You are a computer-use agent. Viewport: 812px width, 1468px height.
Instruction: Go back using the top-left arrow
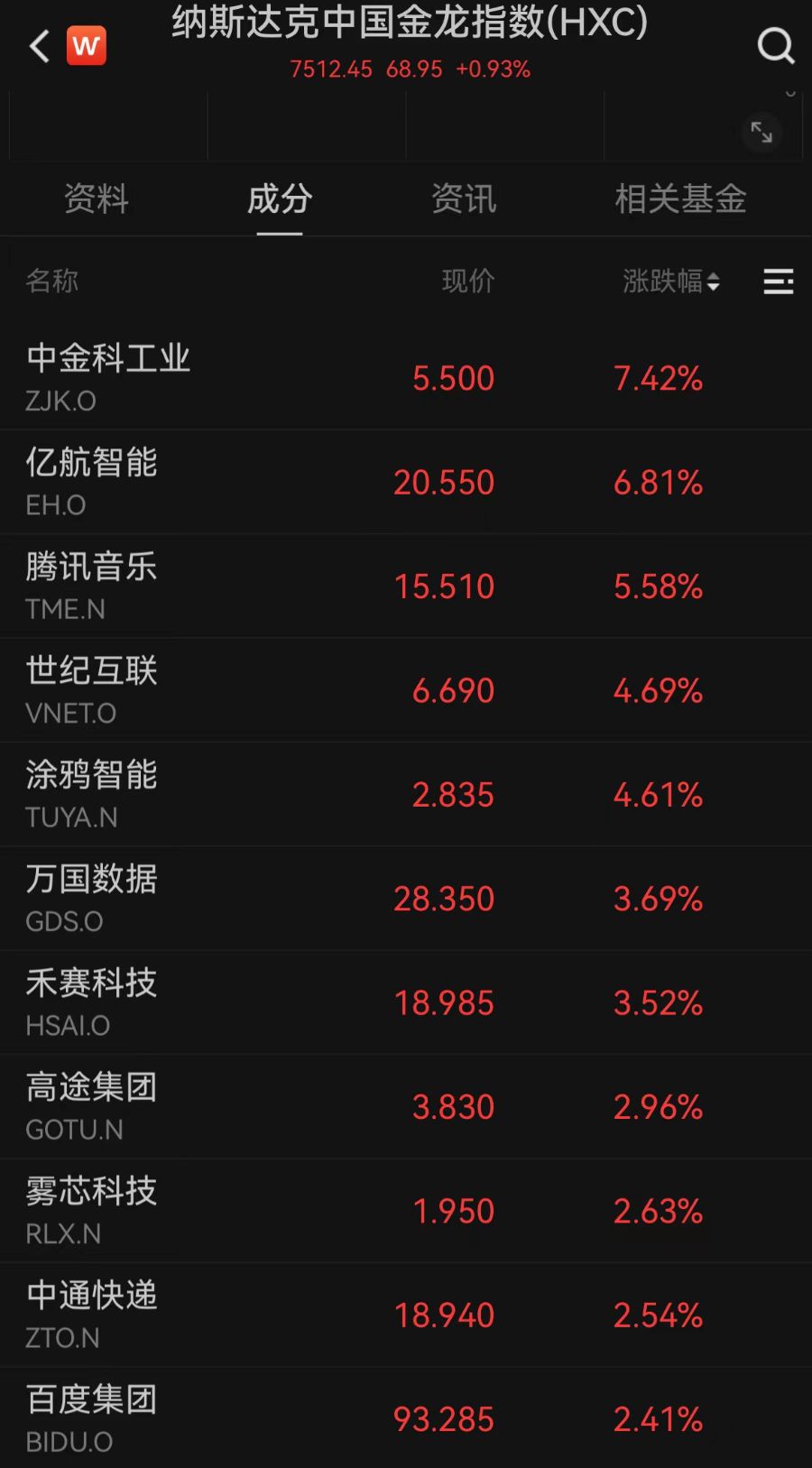[39, 46]
